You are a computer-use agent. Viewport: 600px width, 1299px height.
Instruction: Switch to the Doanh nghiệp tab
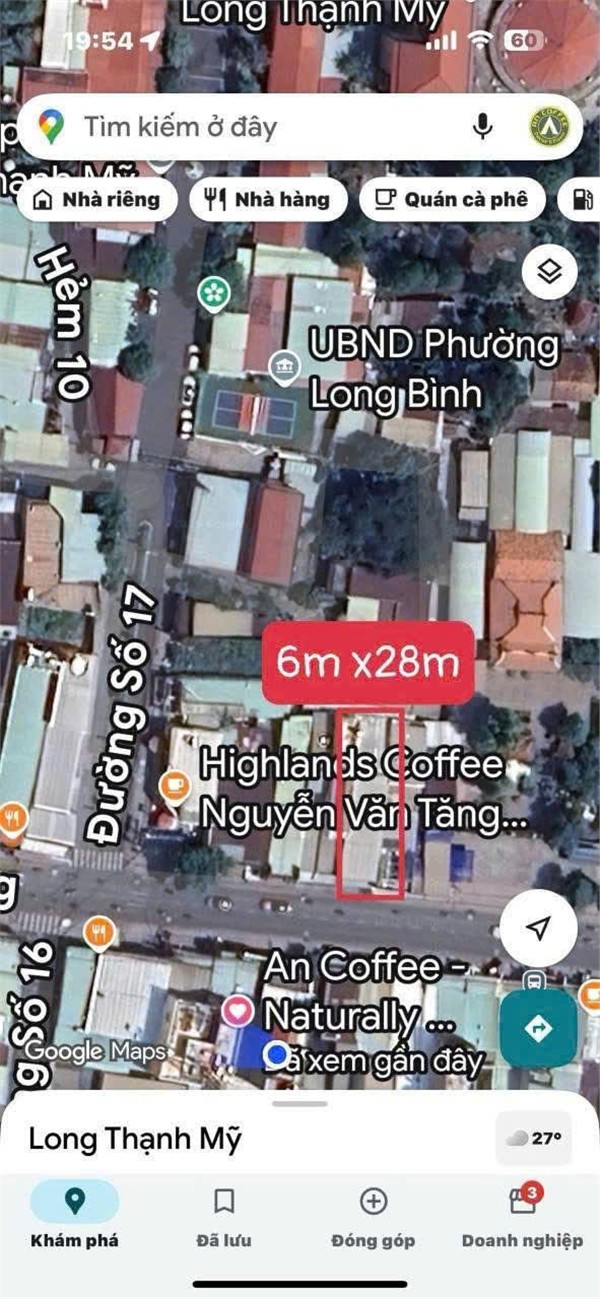point(522,1214)
